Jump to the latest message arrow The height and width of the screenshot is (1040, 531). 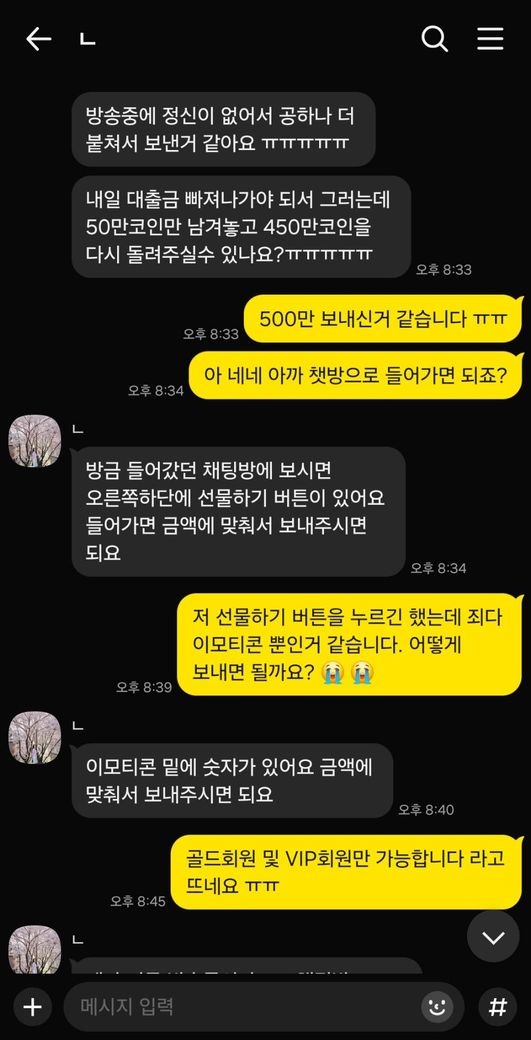coord(493,937)
